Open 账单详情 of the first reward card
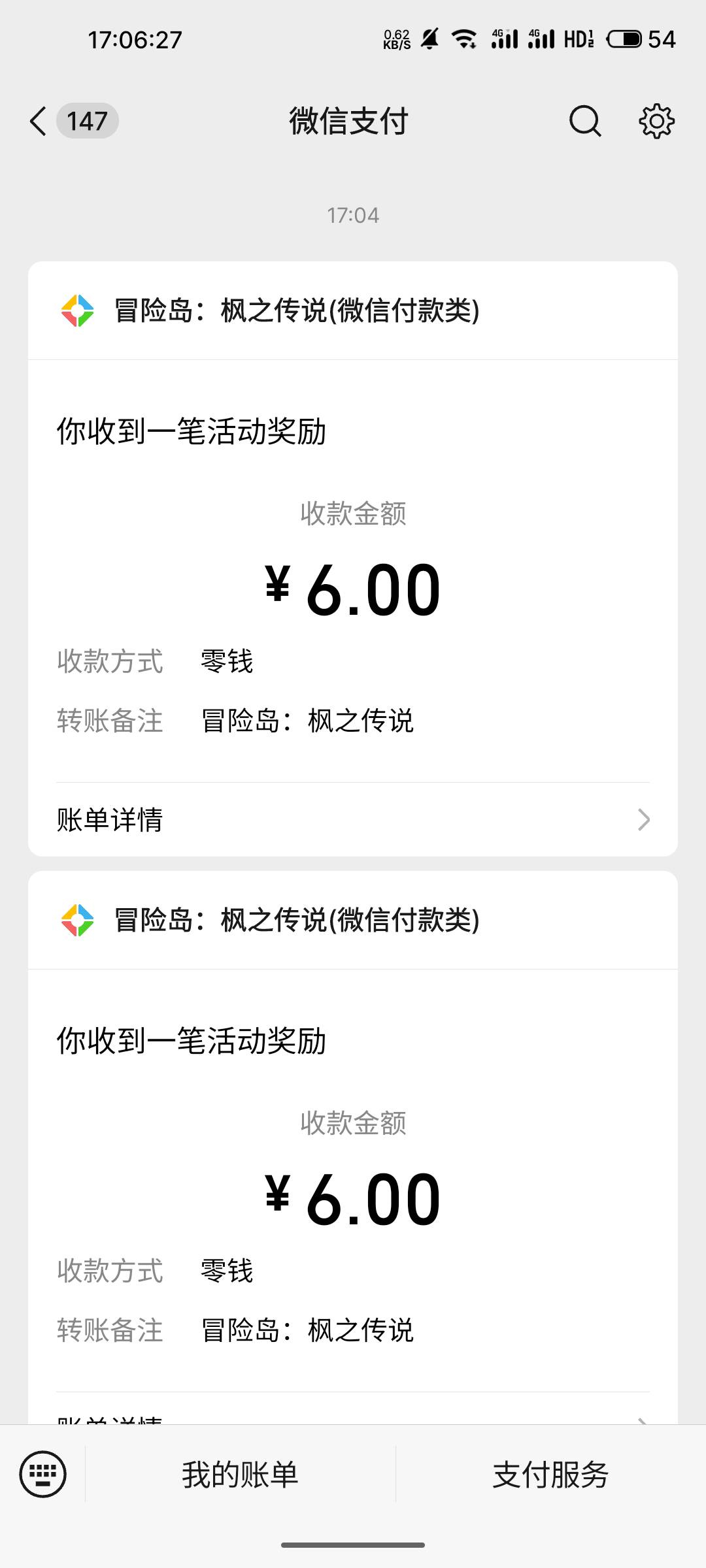706x1568 pixels. click(353, 819)
